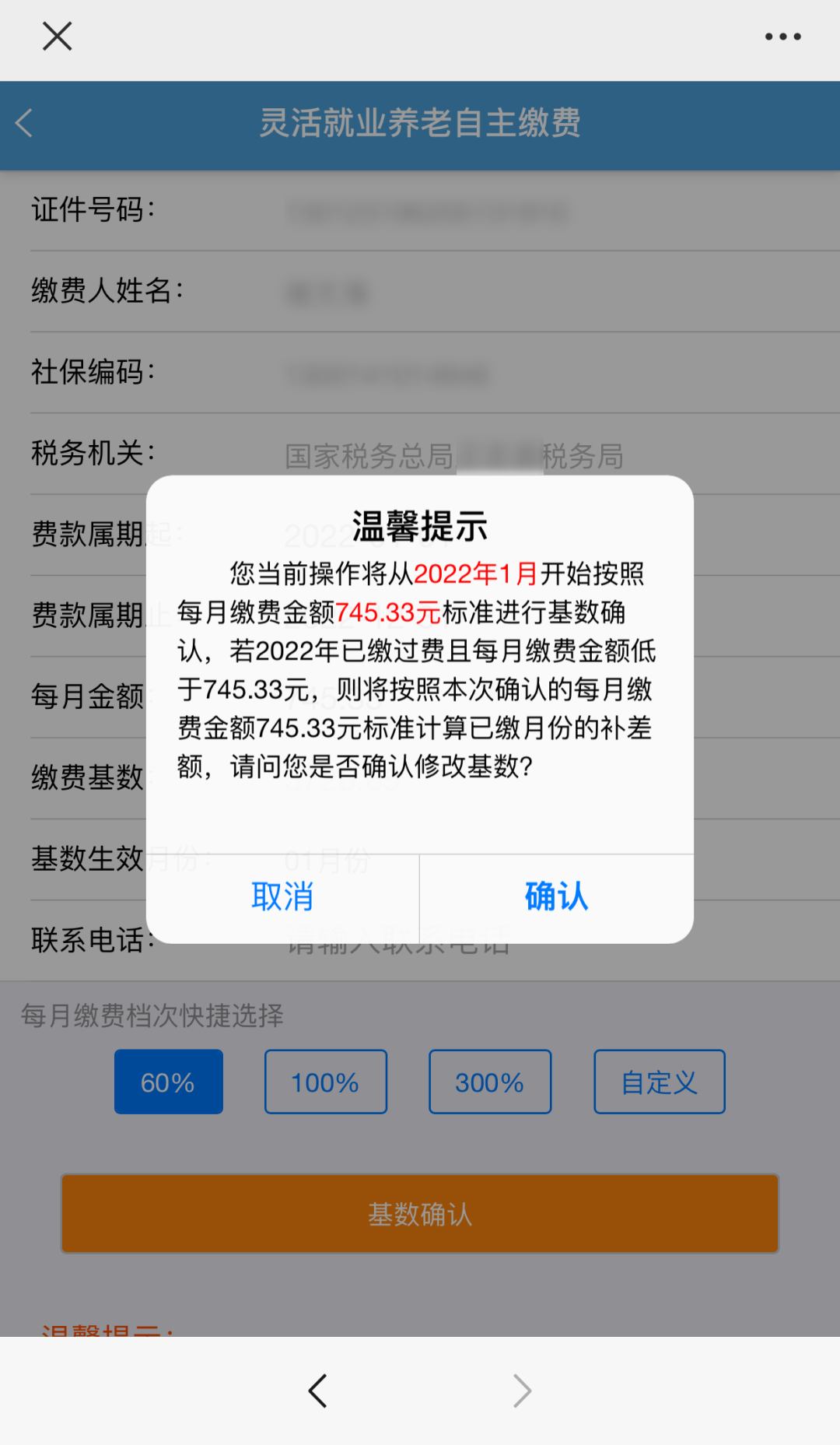Choose 自定义 custom tier

(659, 1082)
